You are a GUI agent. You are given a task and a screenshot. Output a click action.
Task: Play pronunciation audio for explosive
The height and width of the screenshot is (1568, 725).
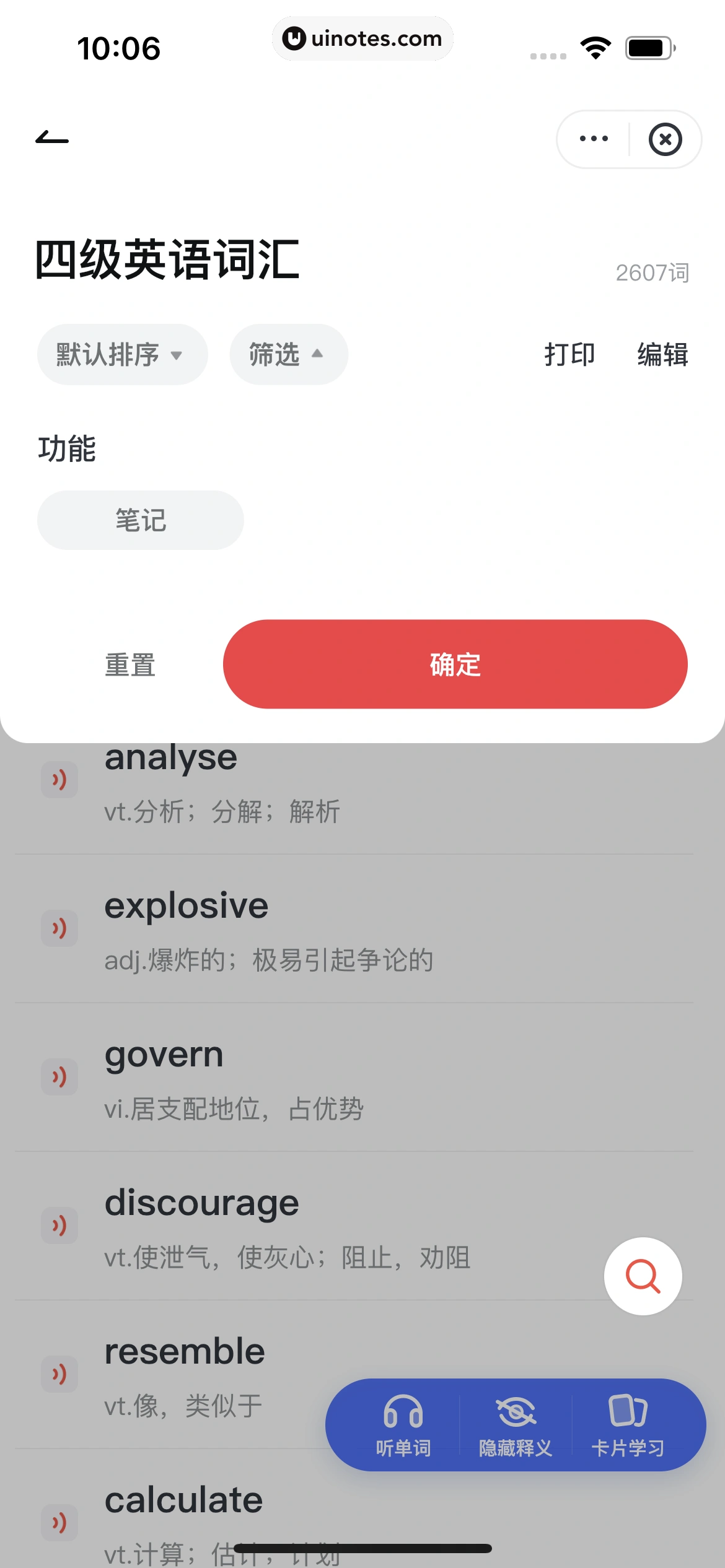[x=60, y=928]
